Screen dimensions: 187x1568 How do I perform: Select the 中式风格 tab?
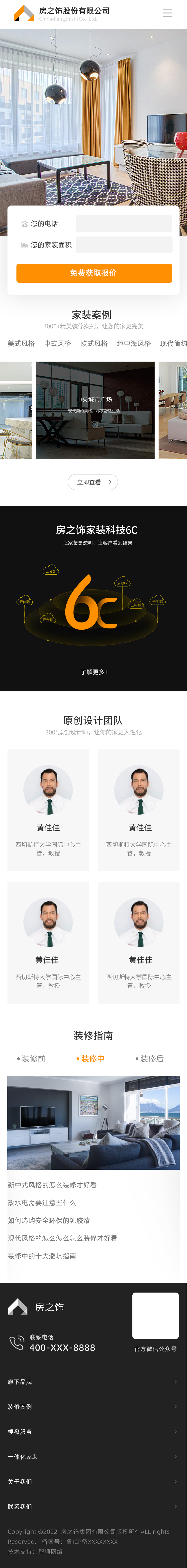click(58, 343)
